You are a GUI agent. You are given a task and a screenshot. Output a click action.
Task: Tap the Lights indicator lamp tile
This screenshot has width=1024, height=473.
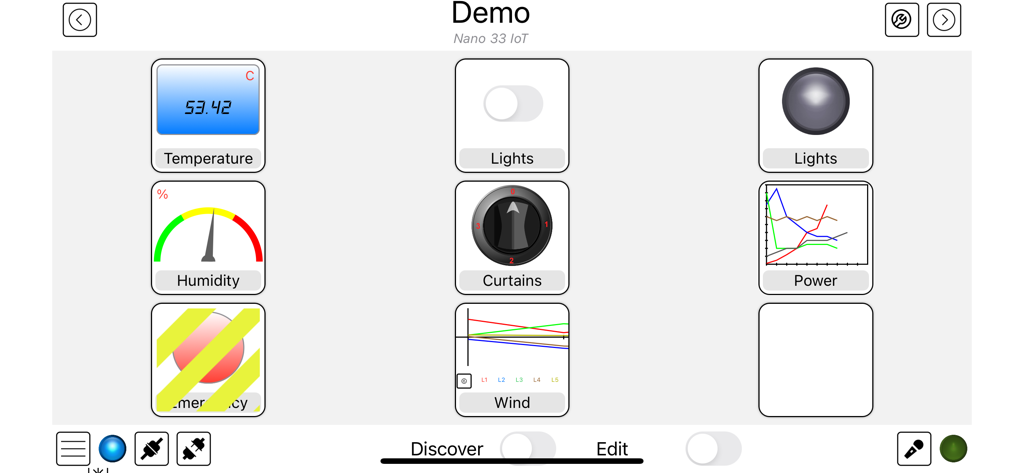pos(815,103)
